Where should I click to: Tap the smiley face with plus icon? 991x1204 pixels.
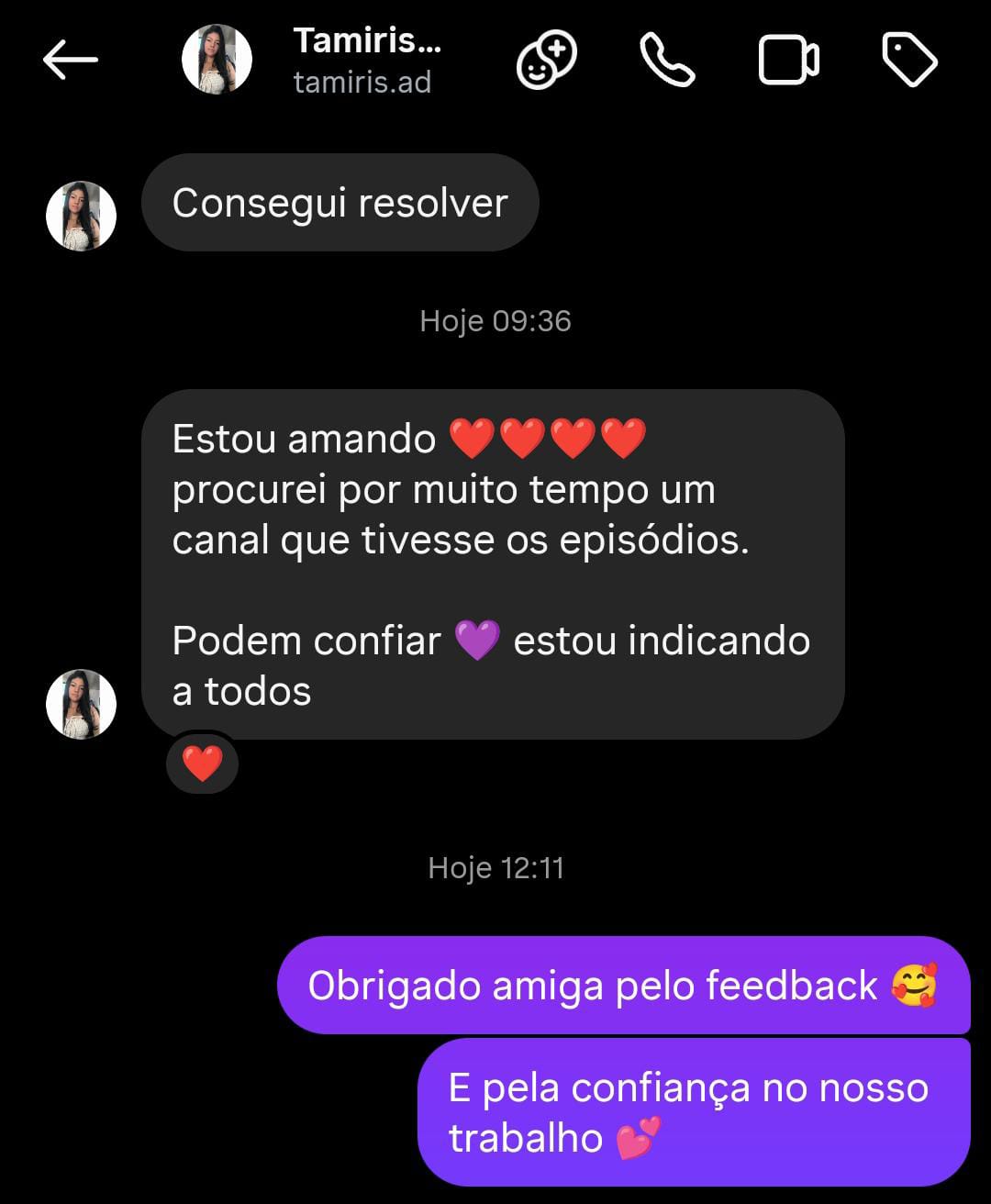[546, 60]
